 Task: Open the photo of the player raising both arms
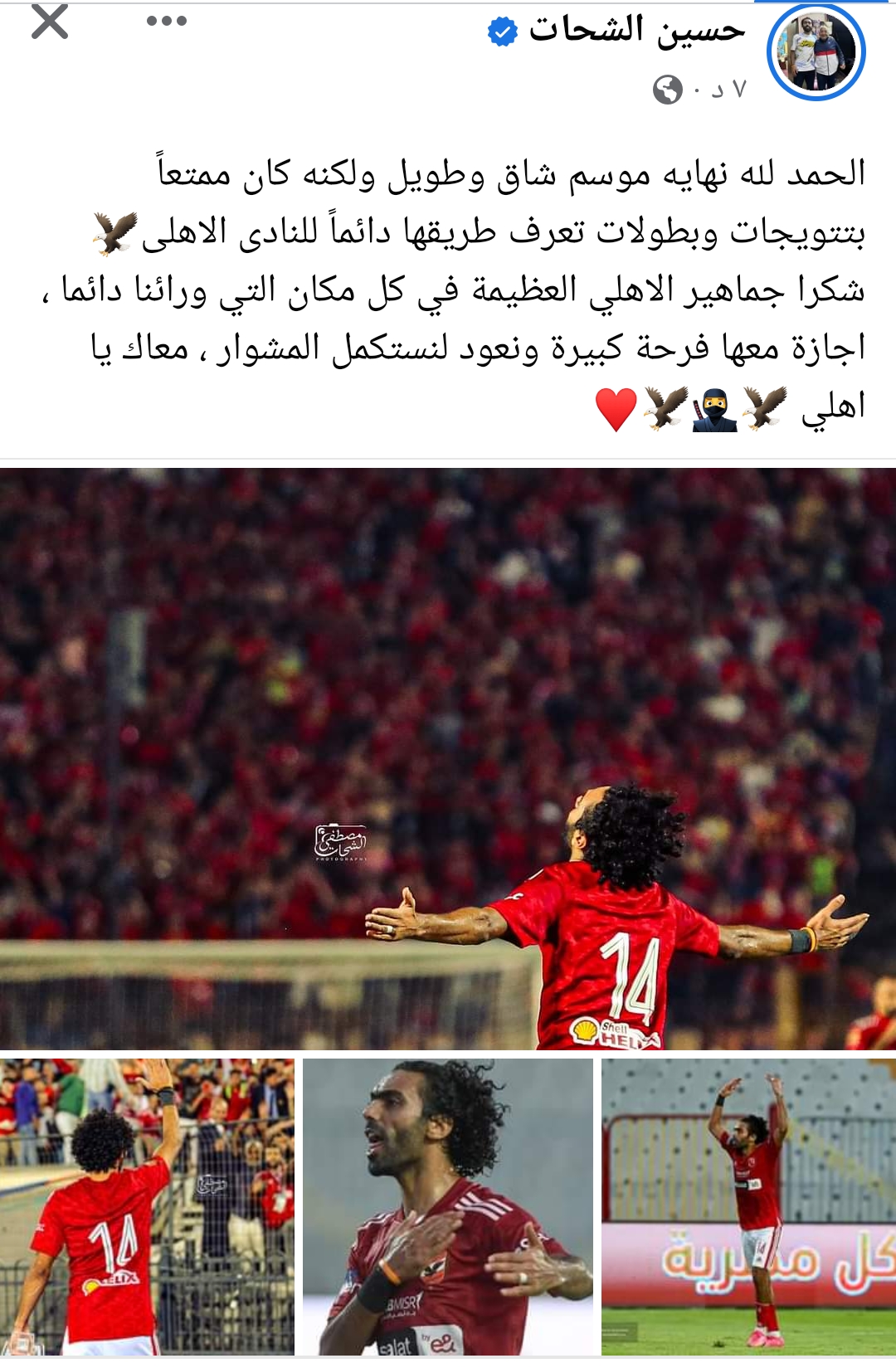click(x=748, y=1206)
